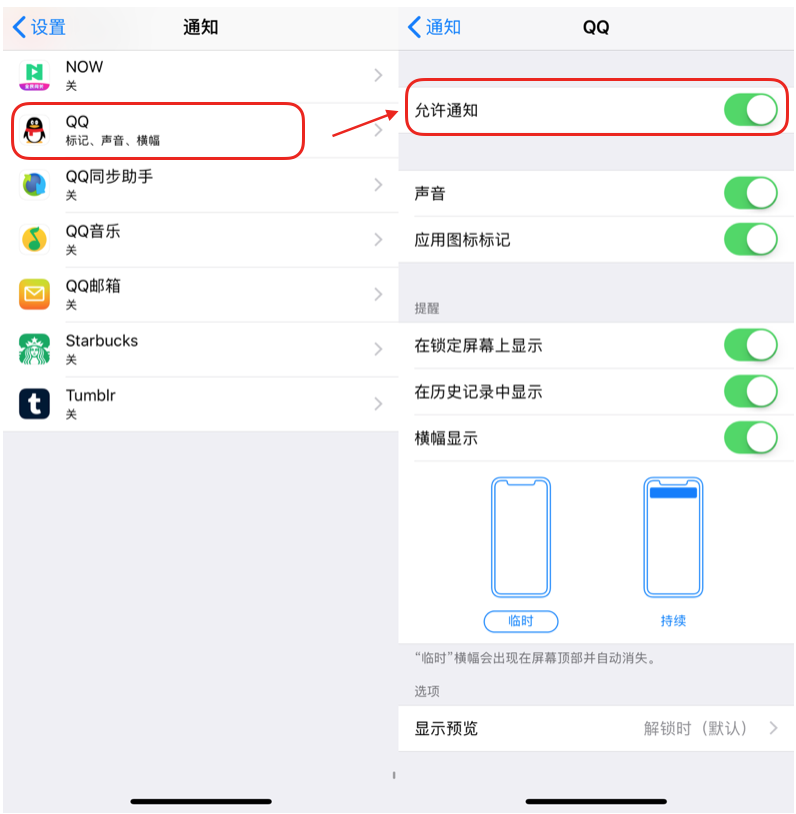Screen dimensions: 796x814
Task: Open Tumblr notification settings
Action: [x=200, y=404]
